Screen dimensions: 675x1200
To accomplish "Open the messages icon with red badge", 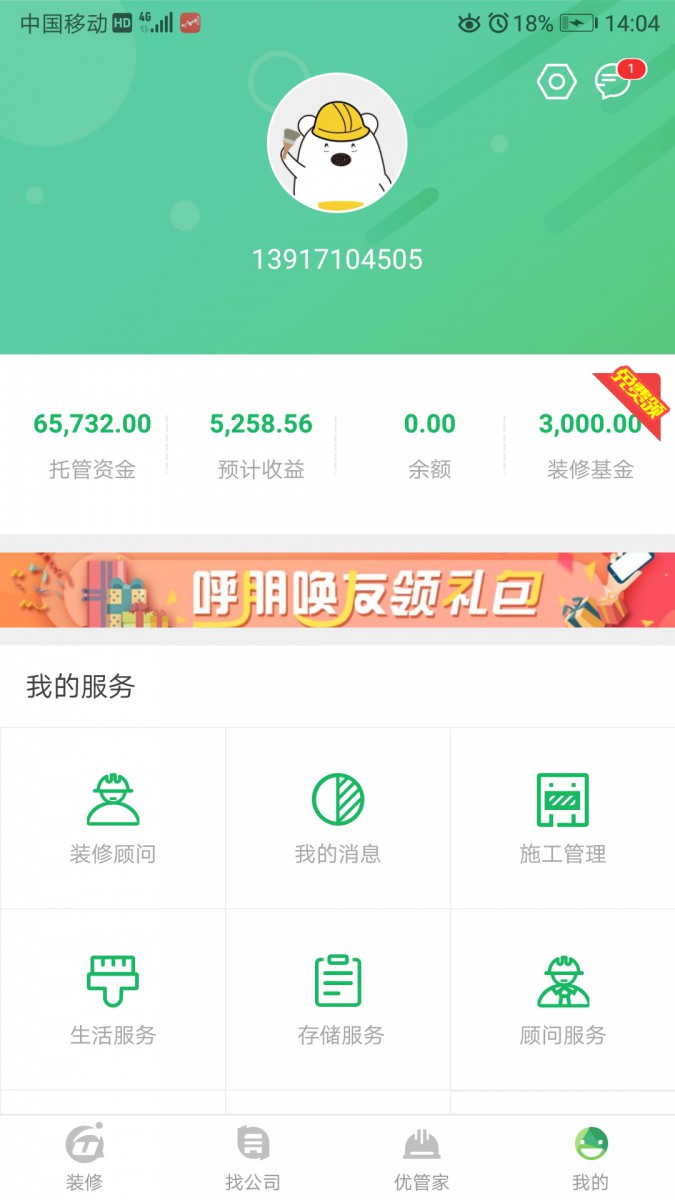I will pyautogui.click(x=614, y=80).
